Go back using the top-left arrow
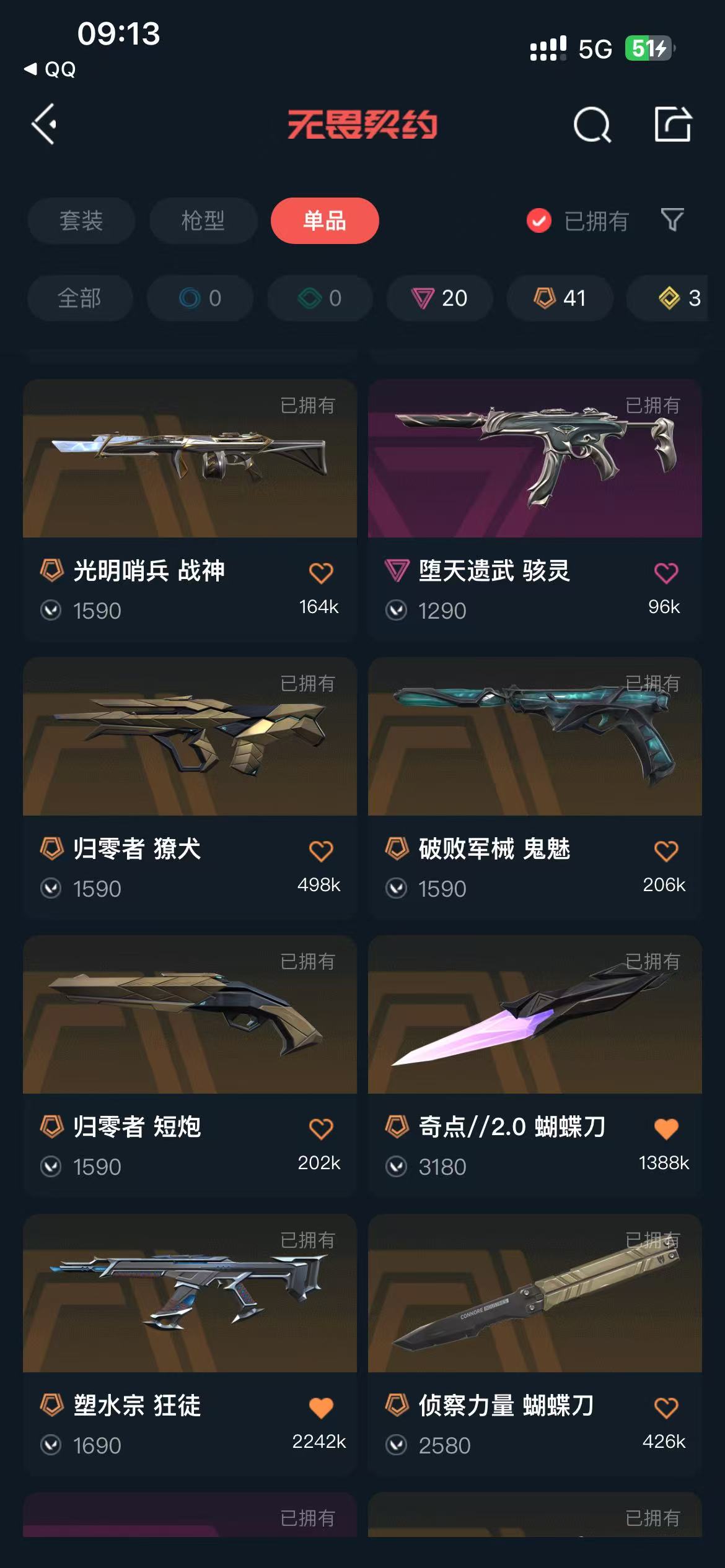 (x=44, y=124)
